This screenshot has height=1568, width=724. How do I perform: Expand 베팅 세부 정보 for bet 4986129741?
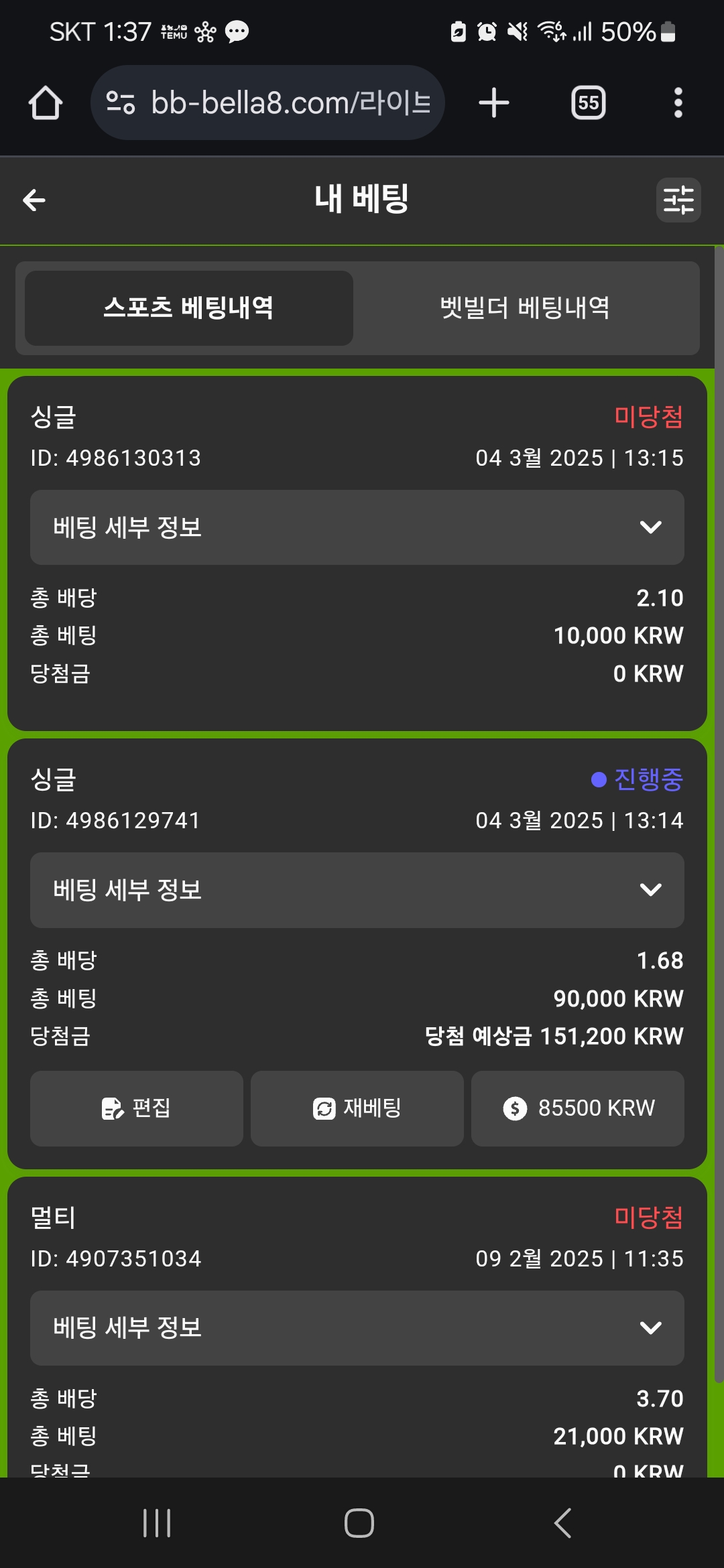(357, 890)
